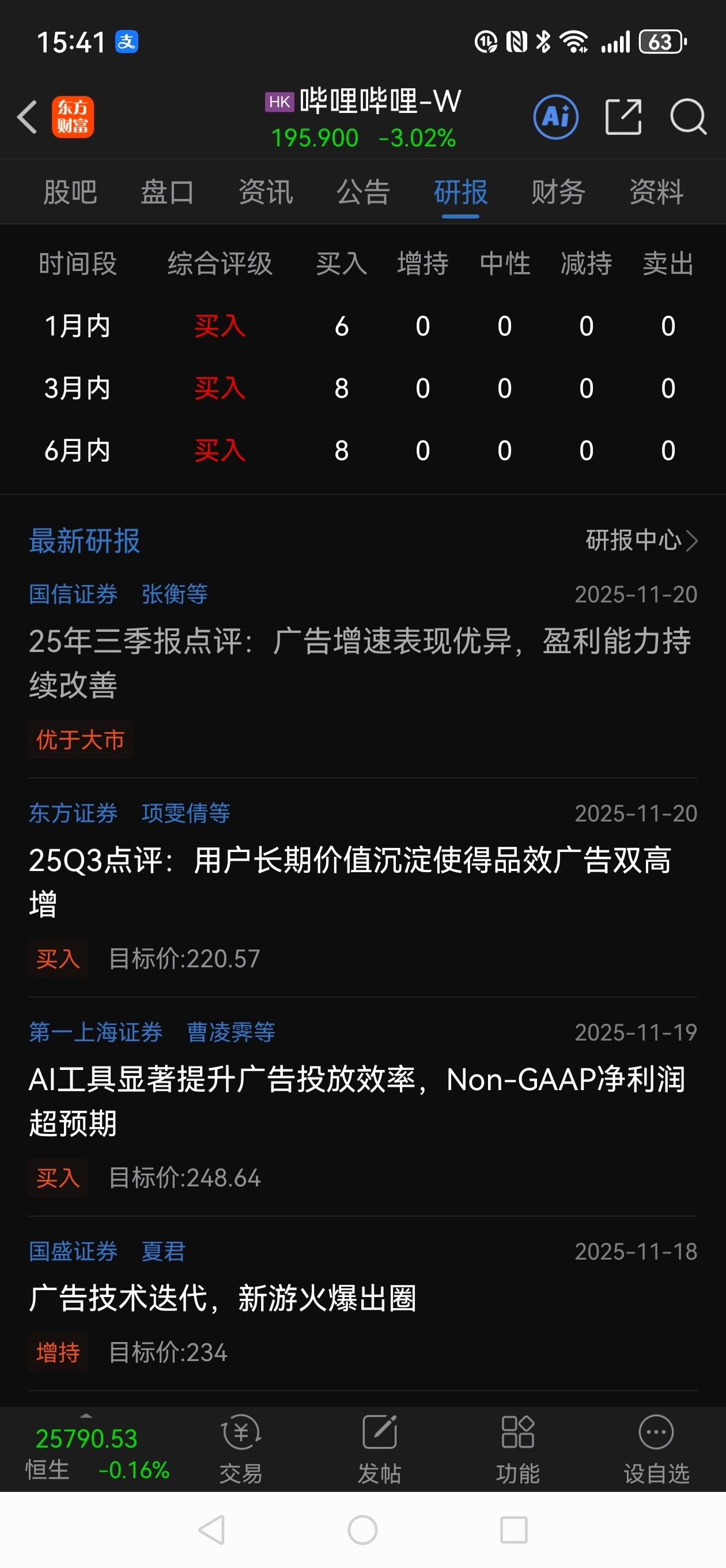Open the 东方证券 25Q3点评 report

350,881
